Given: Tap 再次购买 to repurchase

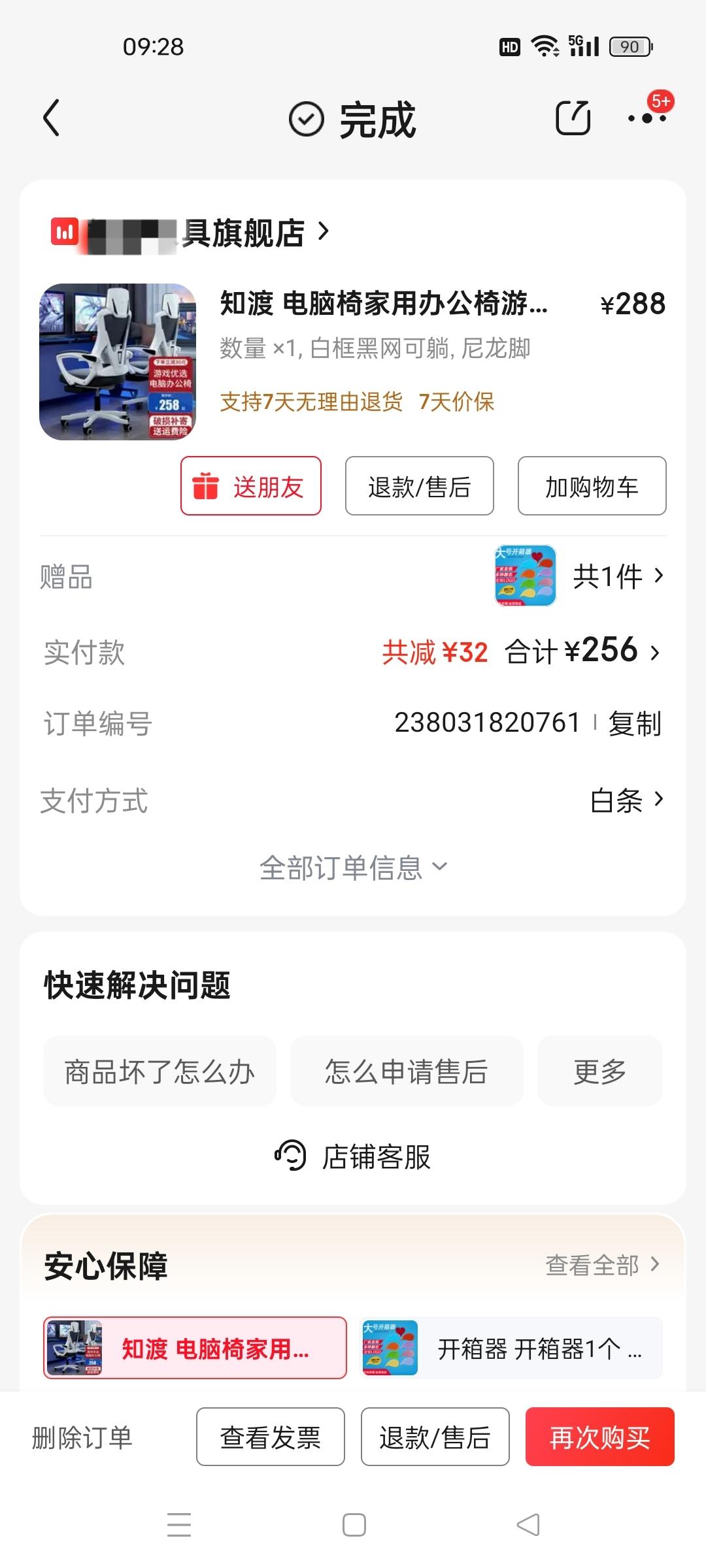Looking at the screenshot, I should pyautogui.click(x=600, y=1436).
